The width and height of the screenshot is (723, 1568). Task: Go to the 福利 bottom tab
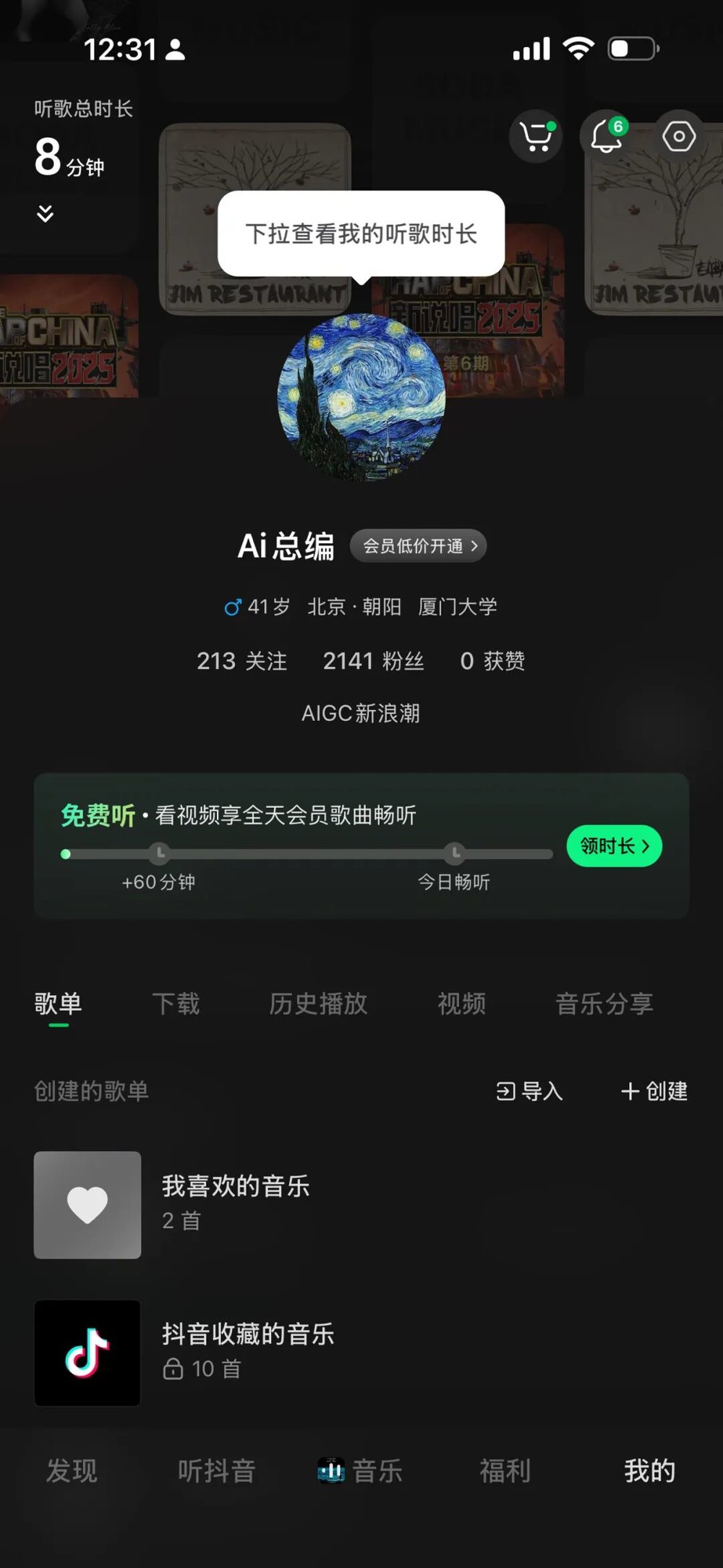505,1471
